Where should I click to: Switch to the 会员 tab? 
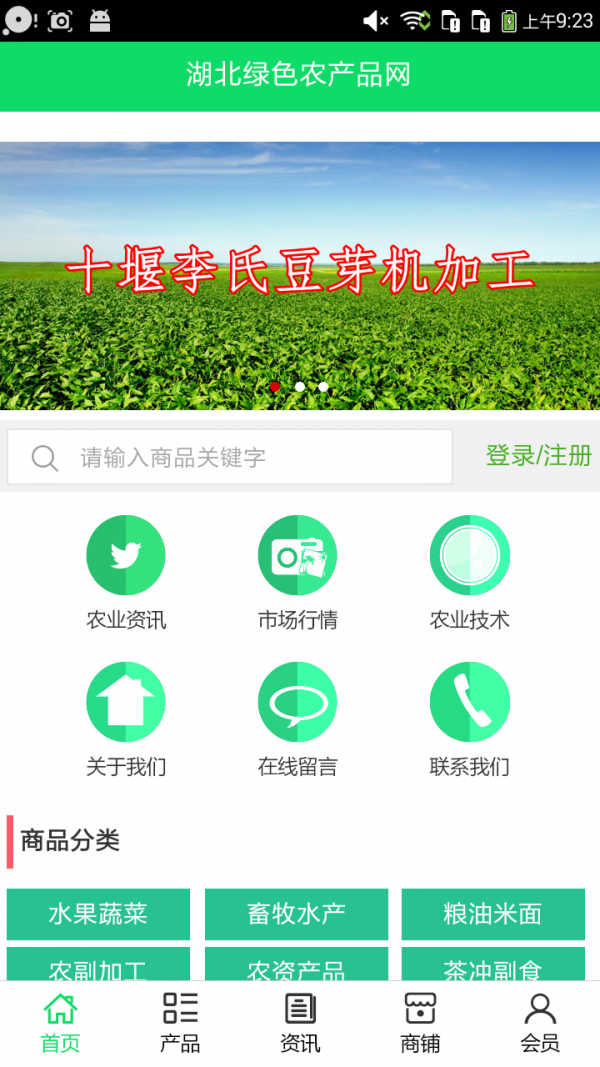[x=540, y=1023]
